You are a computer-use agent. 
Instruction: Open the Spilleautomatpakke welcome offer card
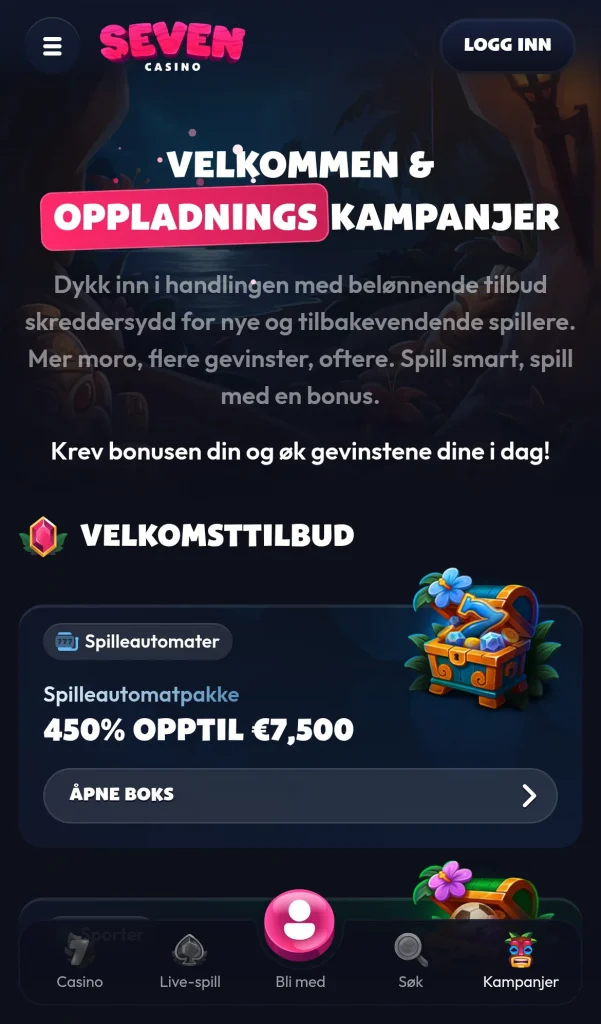[x=300, y=726]
